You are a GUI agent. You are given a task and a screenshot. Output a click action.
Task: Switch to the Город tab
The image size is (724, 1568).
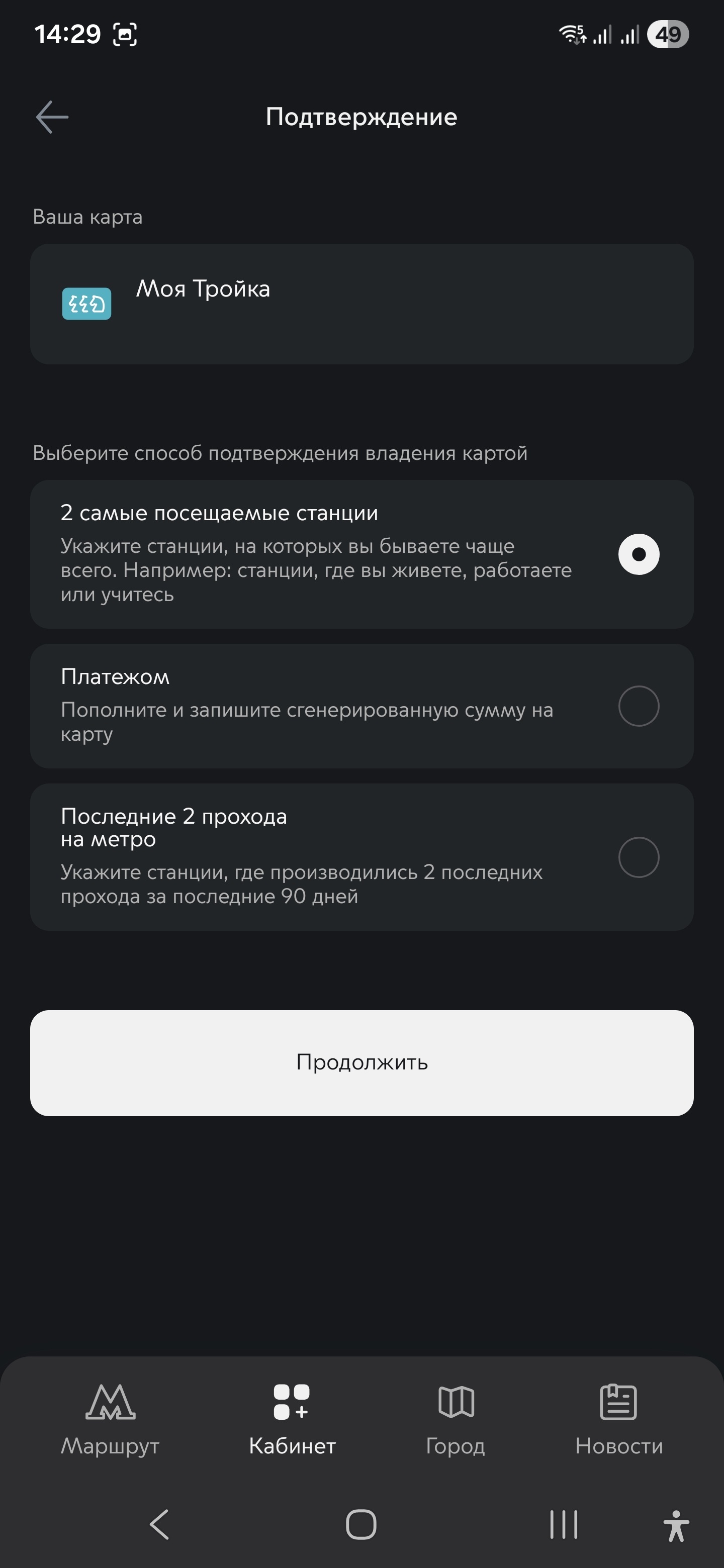coord(456,1419)
